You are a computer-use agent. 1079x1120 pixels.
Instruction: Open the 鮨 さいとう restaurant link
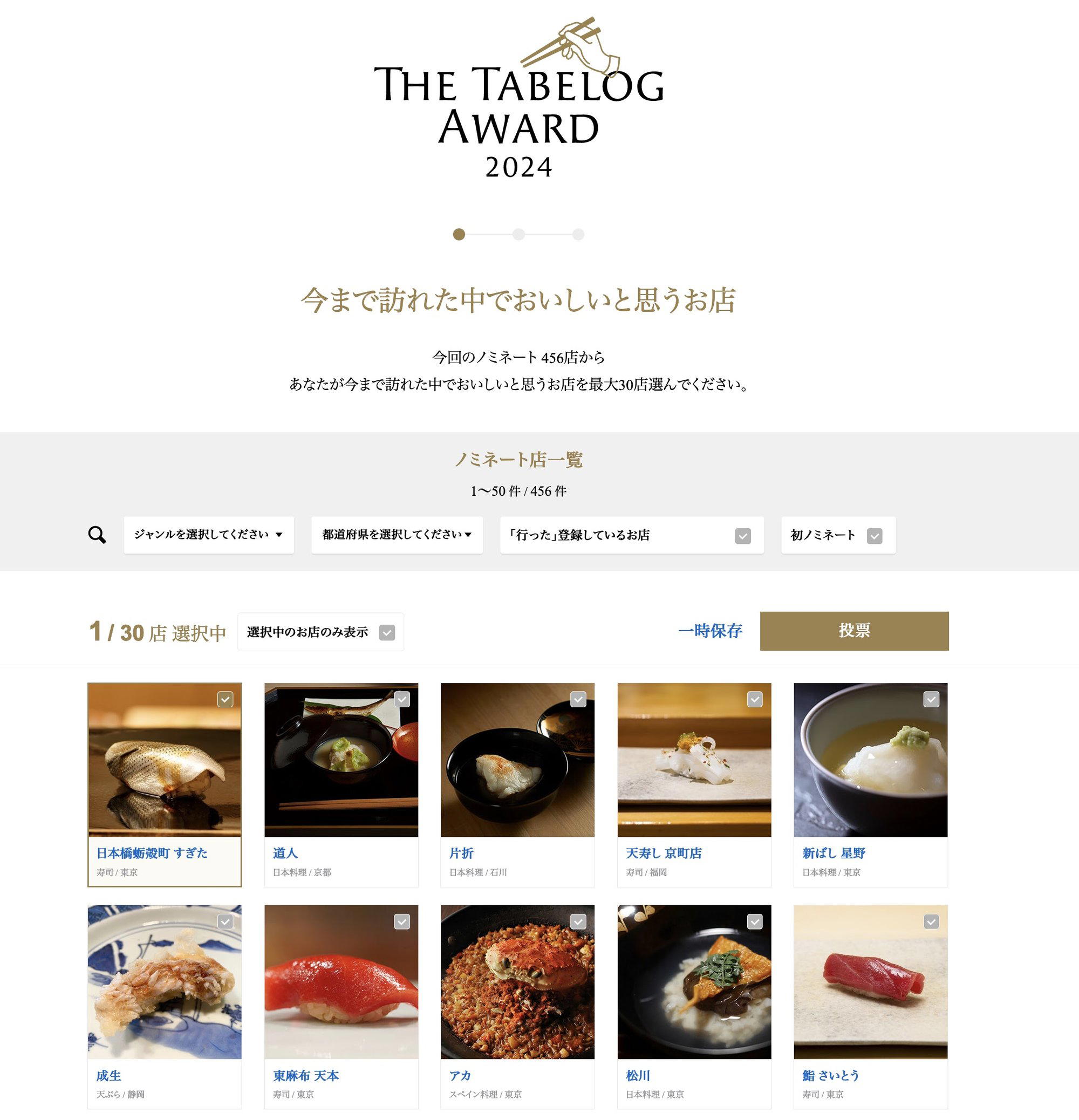point(830,1075)
